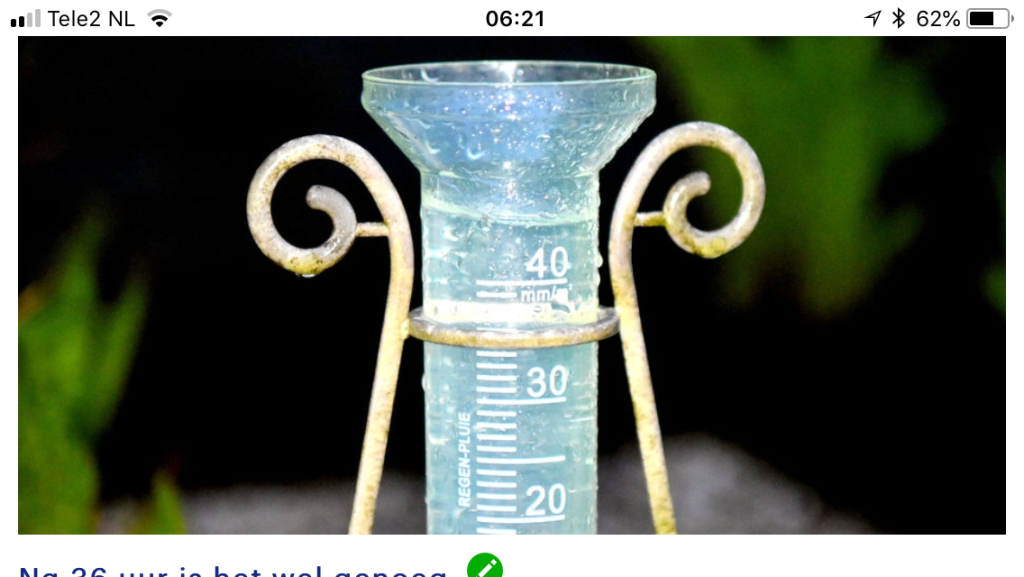Open the "Na 36 uur is het wel genoeg" article
This screenshot has height=577, width=1024.
click(x=233, y=570)
